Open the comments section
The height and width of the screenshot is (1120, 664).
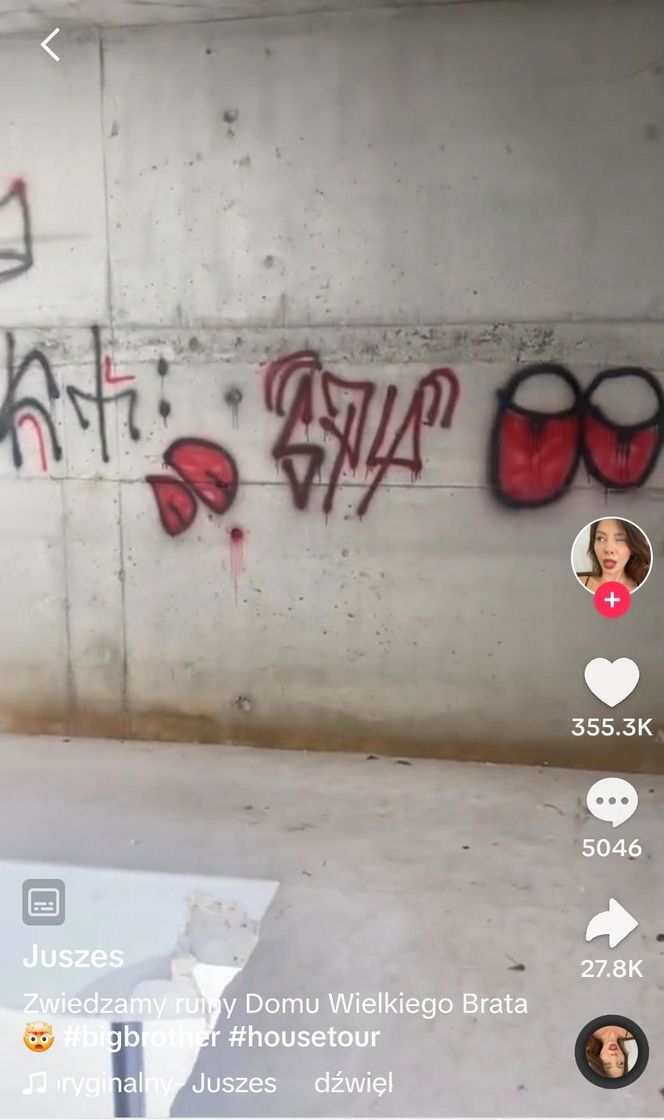(x=611, y=803)
